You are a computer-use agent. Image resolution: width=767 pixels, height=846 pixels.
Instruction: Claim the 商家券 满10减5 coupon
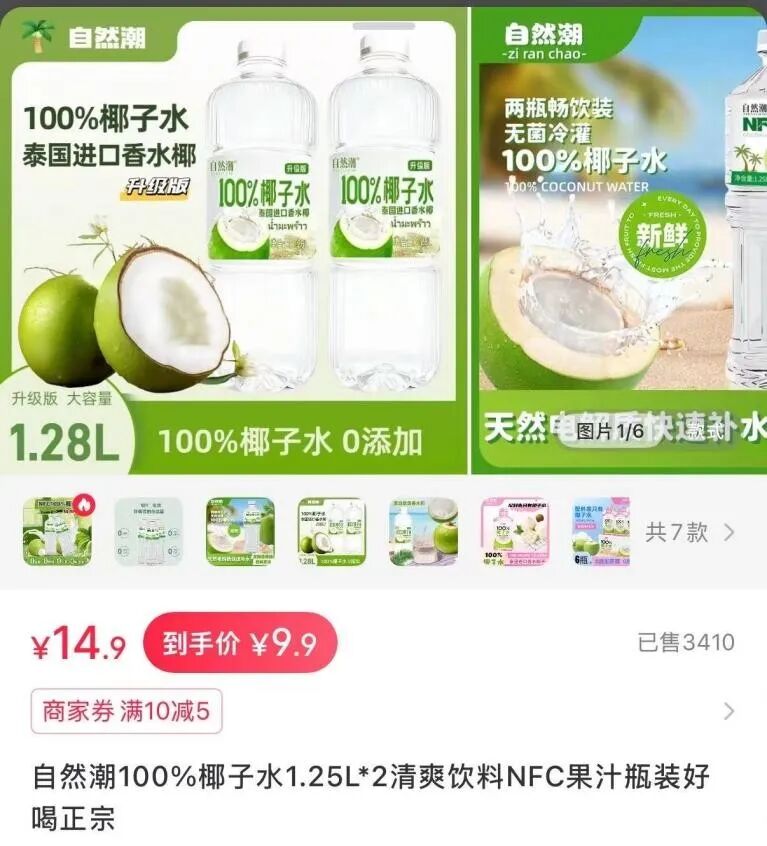(x=126, y=712)
